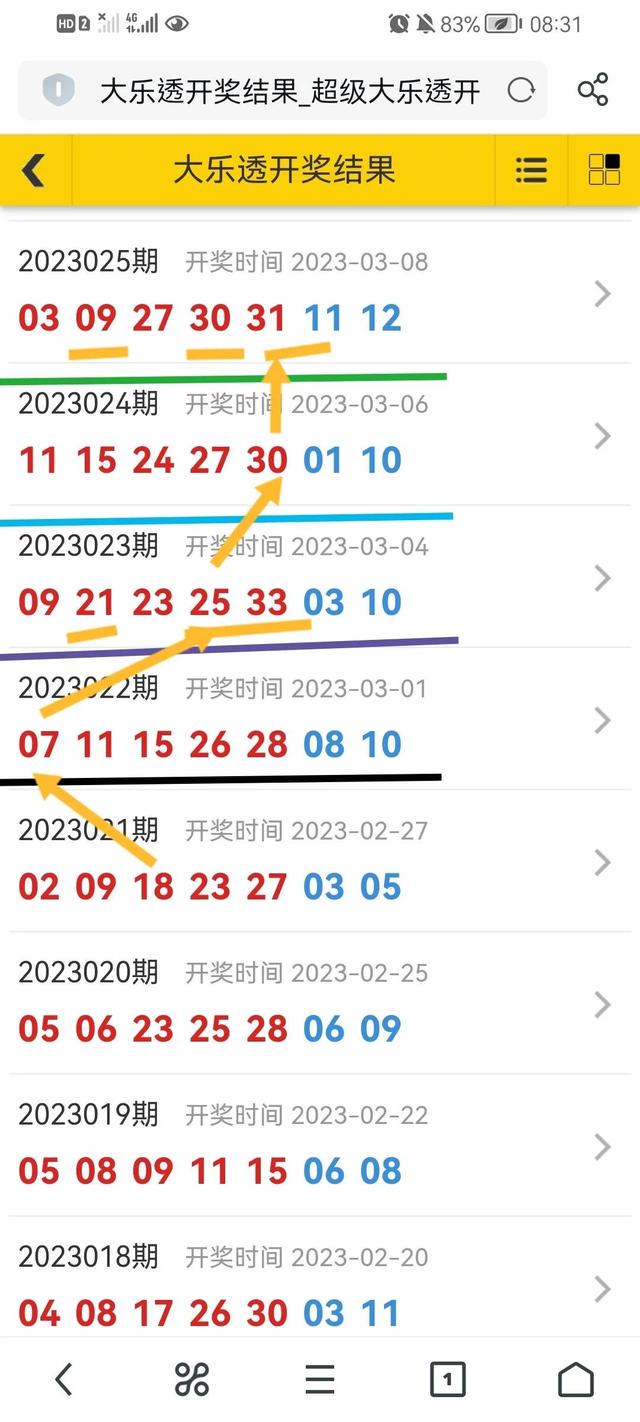The width and height of the screenshot is (640, 1422).
Task: Open the site security shield icon
Action: 58,91
